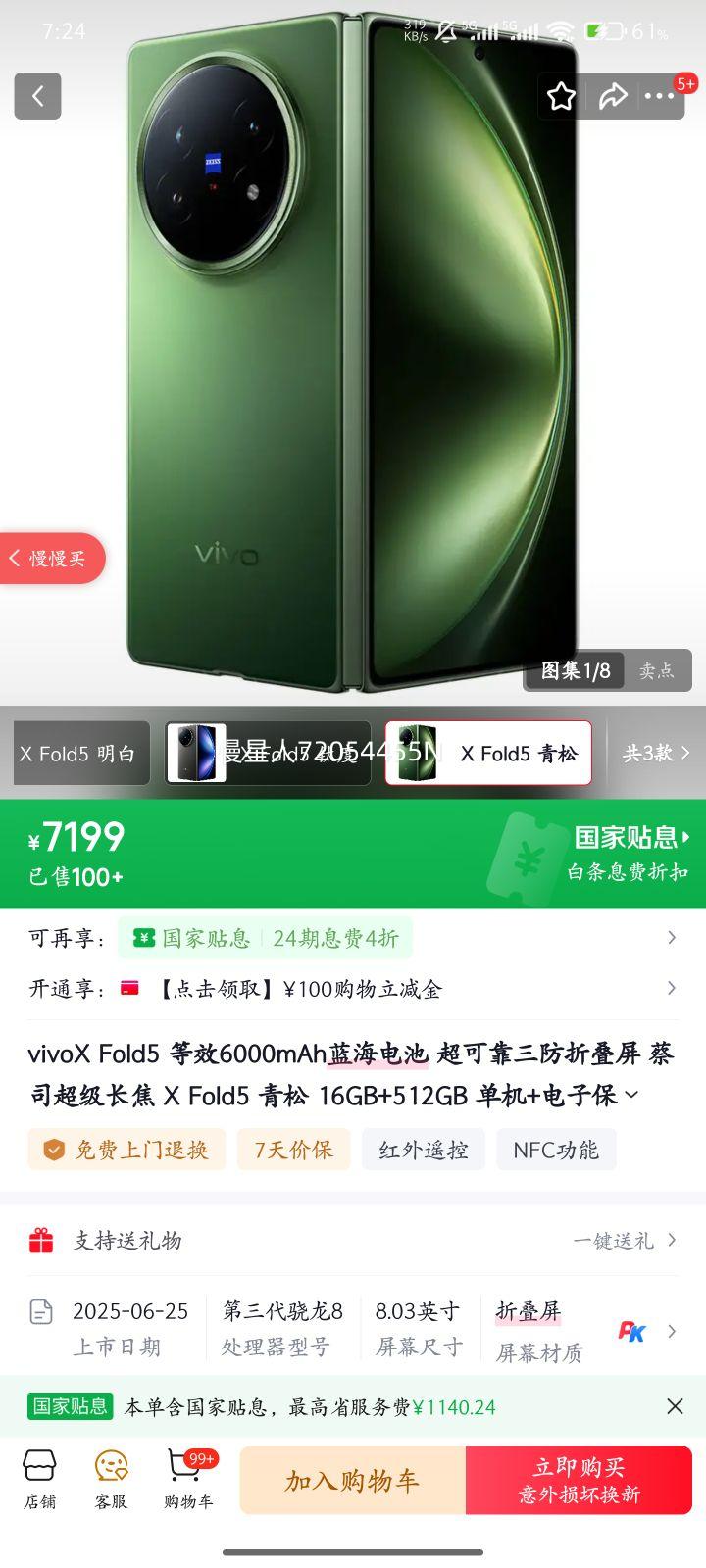
Task: Click the red gift icon beside 支持送礼物
Action: pyautogui.click(x=40, y=1240)
